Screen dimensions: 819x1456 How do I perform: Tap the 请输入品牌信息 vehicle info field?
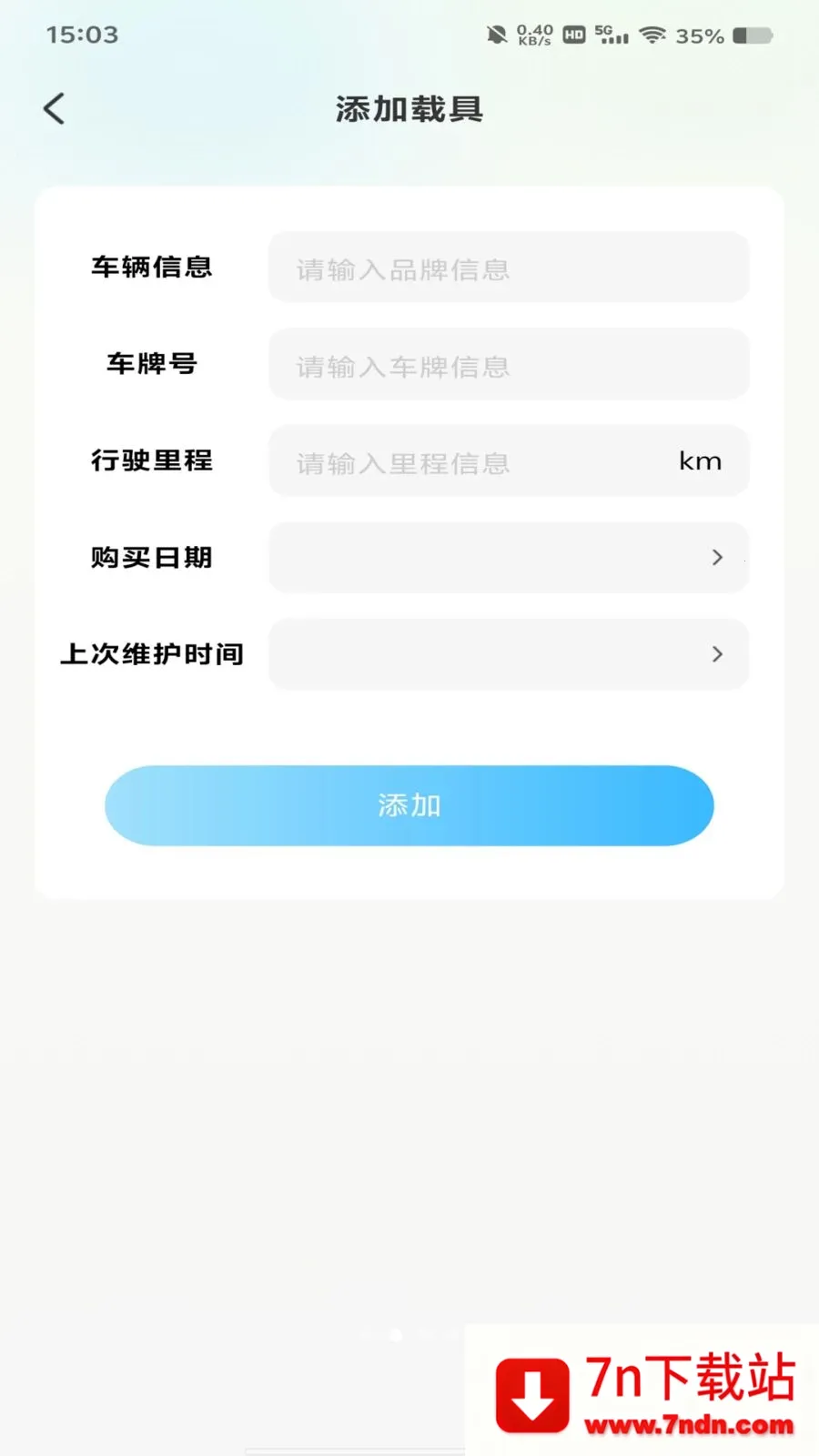click(509, 268)
